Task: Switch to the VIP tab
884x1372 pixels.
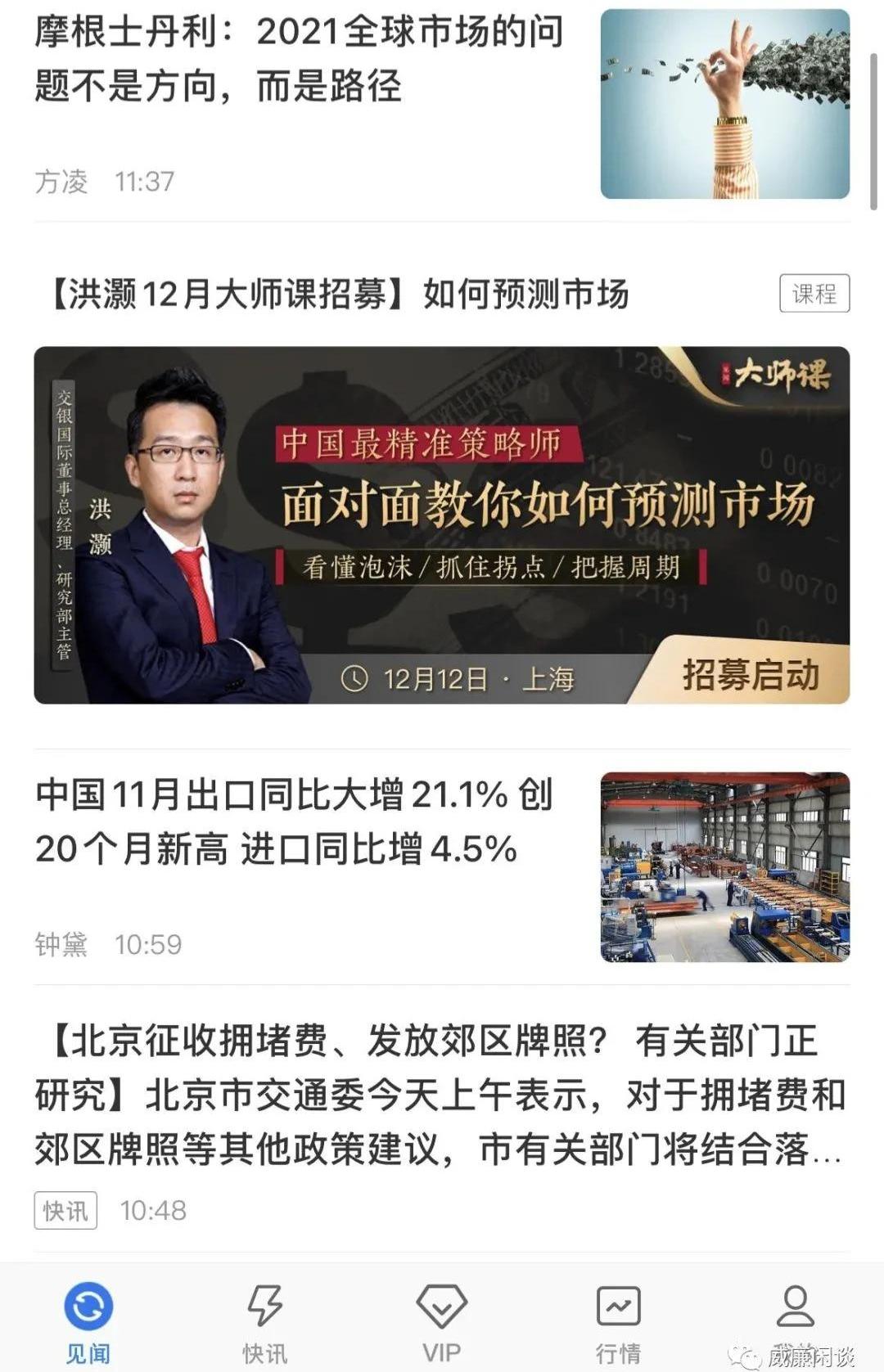Action: [x=441, y=1320]
